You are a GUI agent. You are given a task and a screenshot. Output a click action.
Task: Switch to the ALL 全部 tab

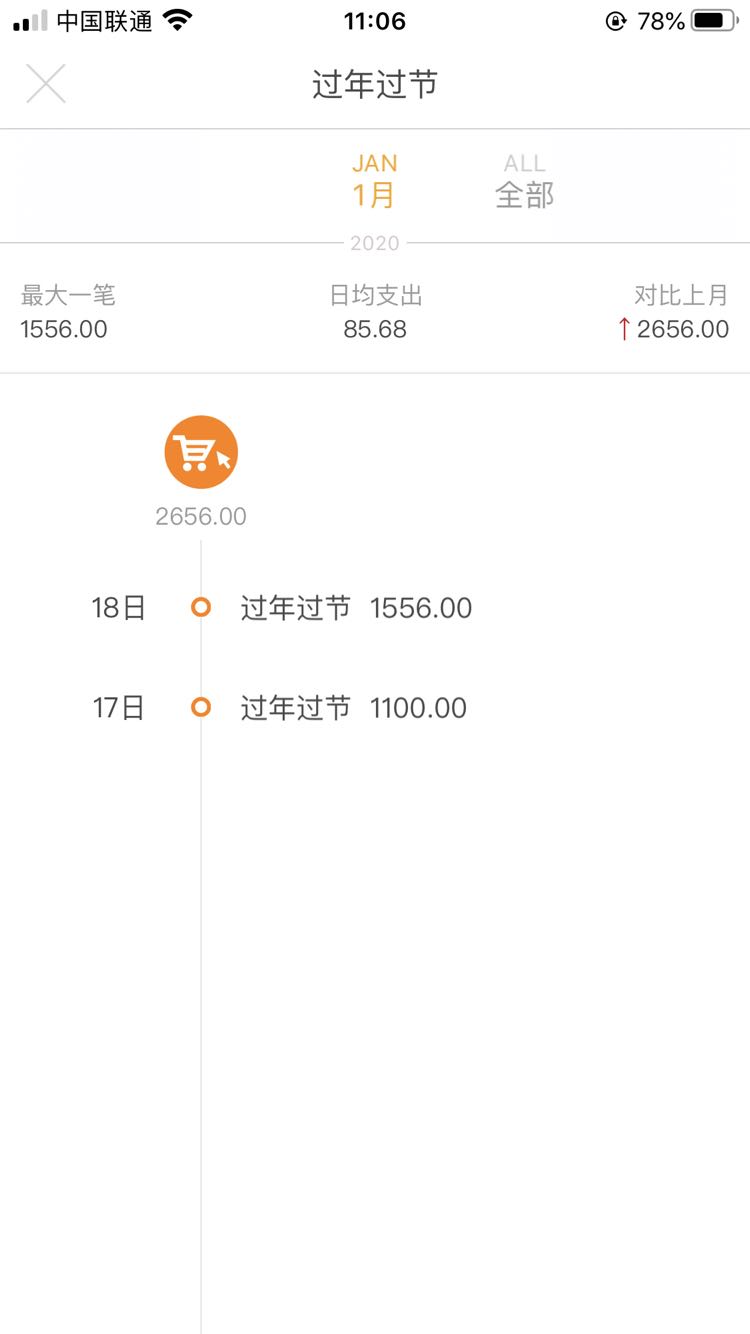tap(525, 181)
